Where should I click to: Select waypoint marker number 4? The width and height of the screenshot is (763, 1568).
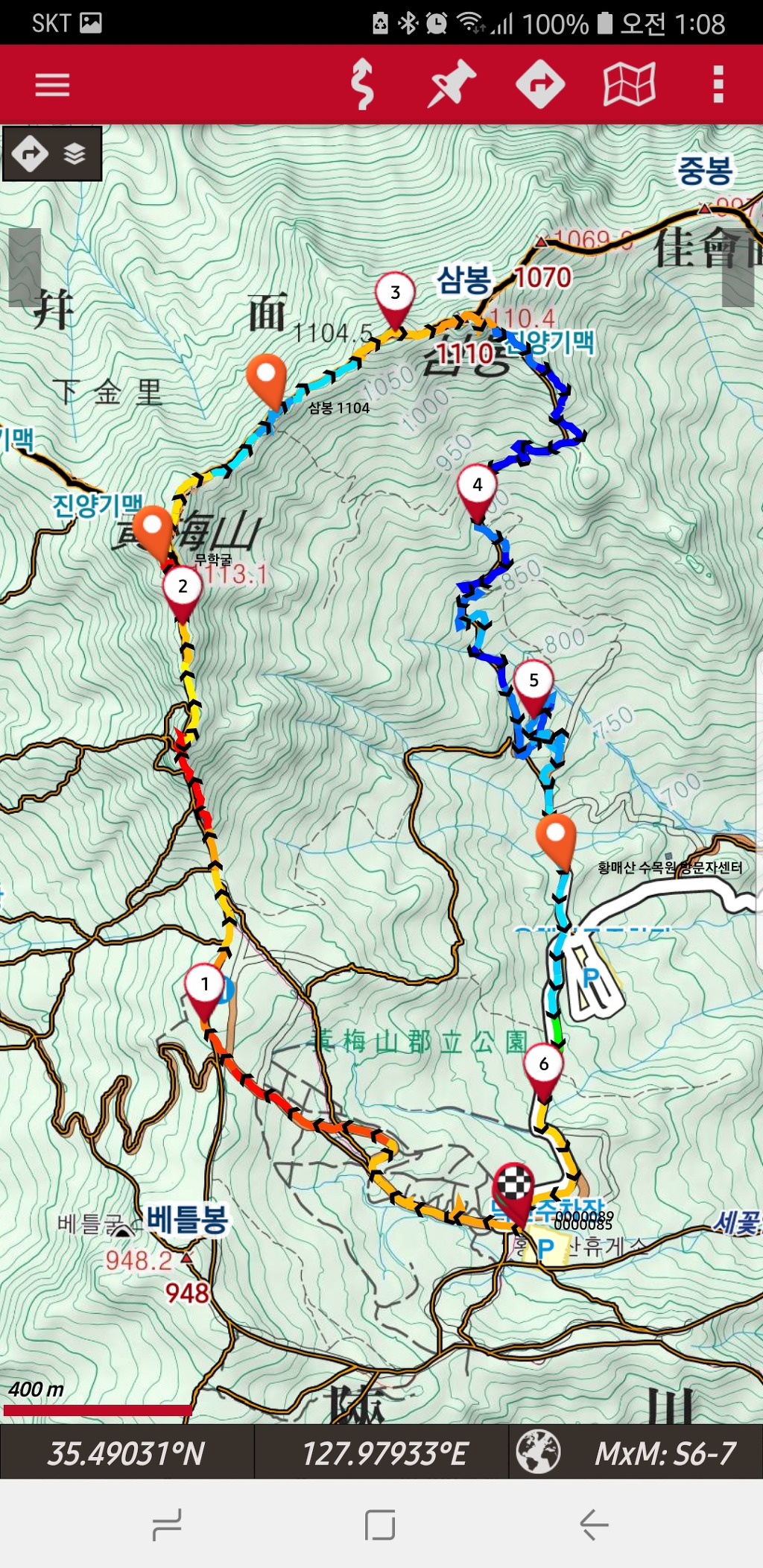[478, 486]
